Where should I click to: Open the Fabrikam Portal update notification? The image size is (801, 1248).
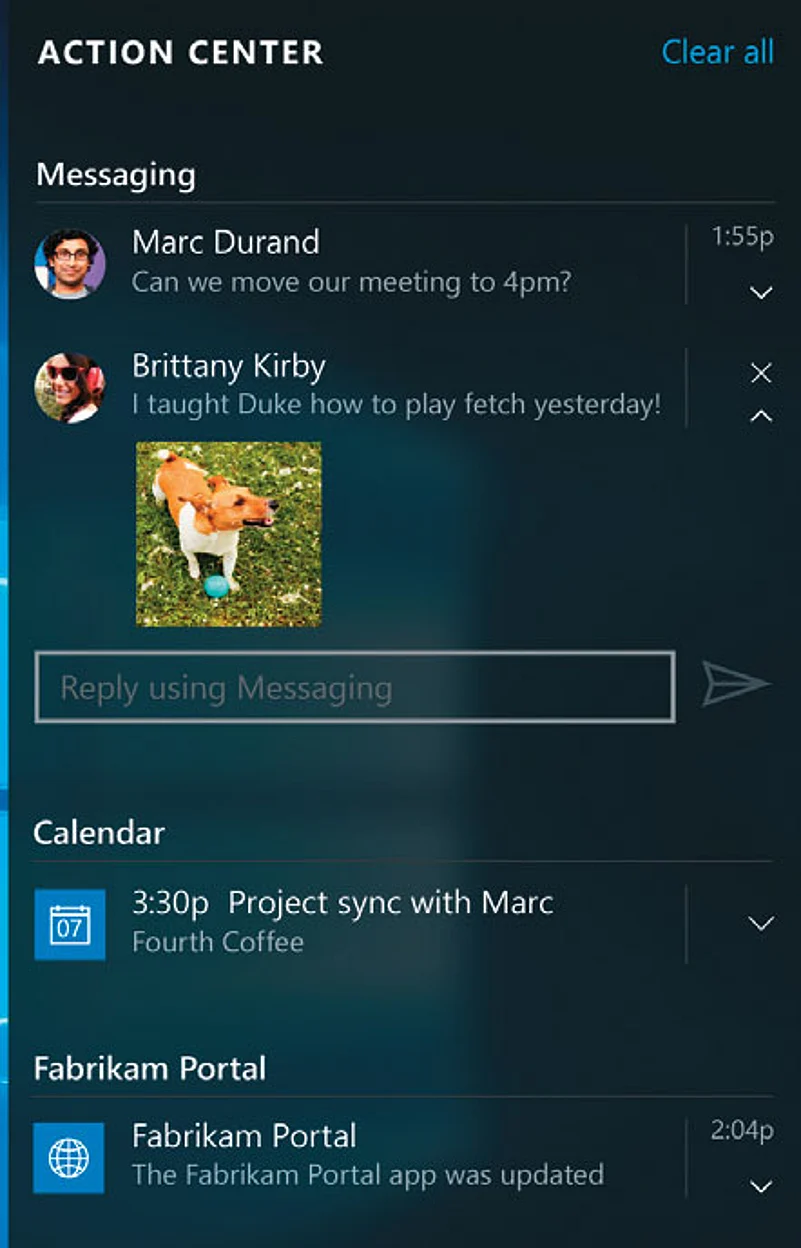click(366, 1155)
